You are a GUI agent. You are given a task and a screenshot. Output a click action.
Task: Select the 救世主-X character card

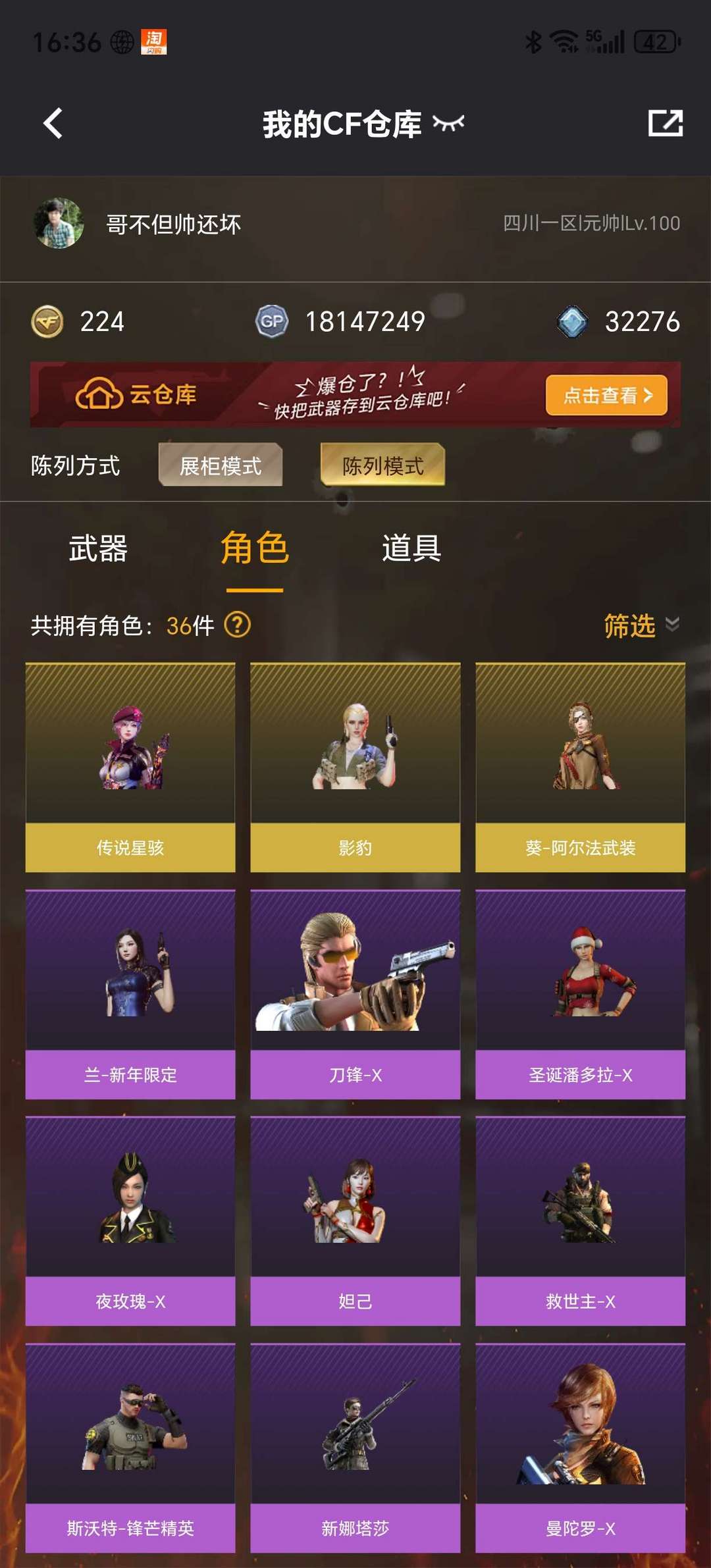click(580, 1220)
